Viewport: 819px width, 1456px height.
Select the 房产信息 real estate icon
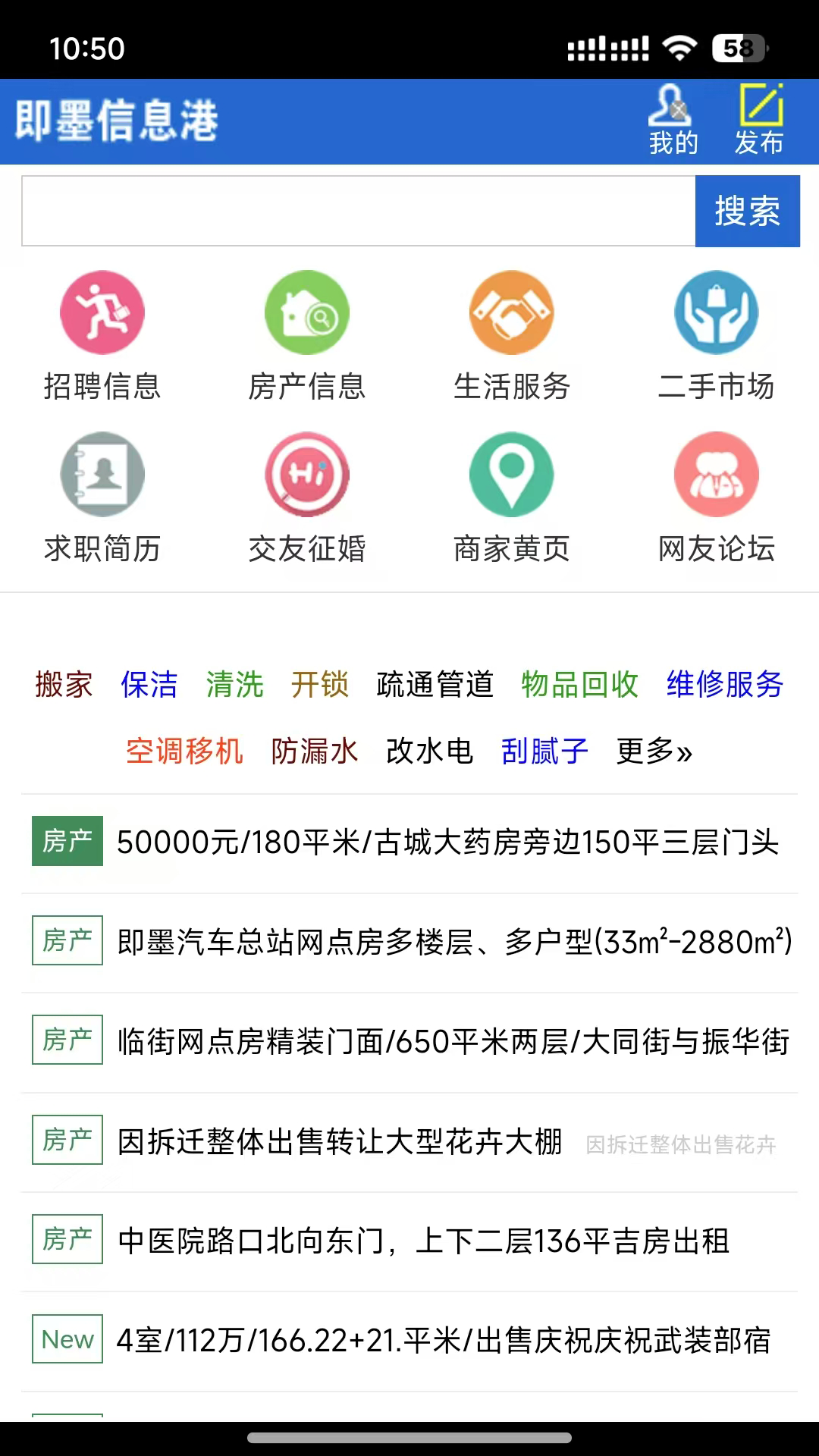tap(307, 339)
